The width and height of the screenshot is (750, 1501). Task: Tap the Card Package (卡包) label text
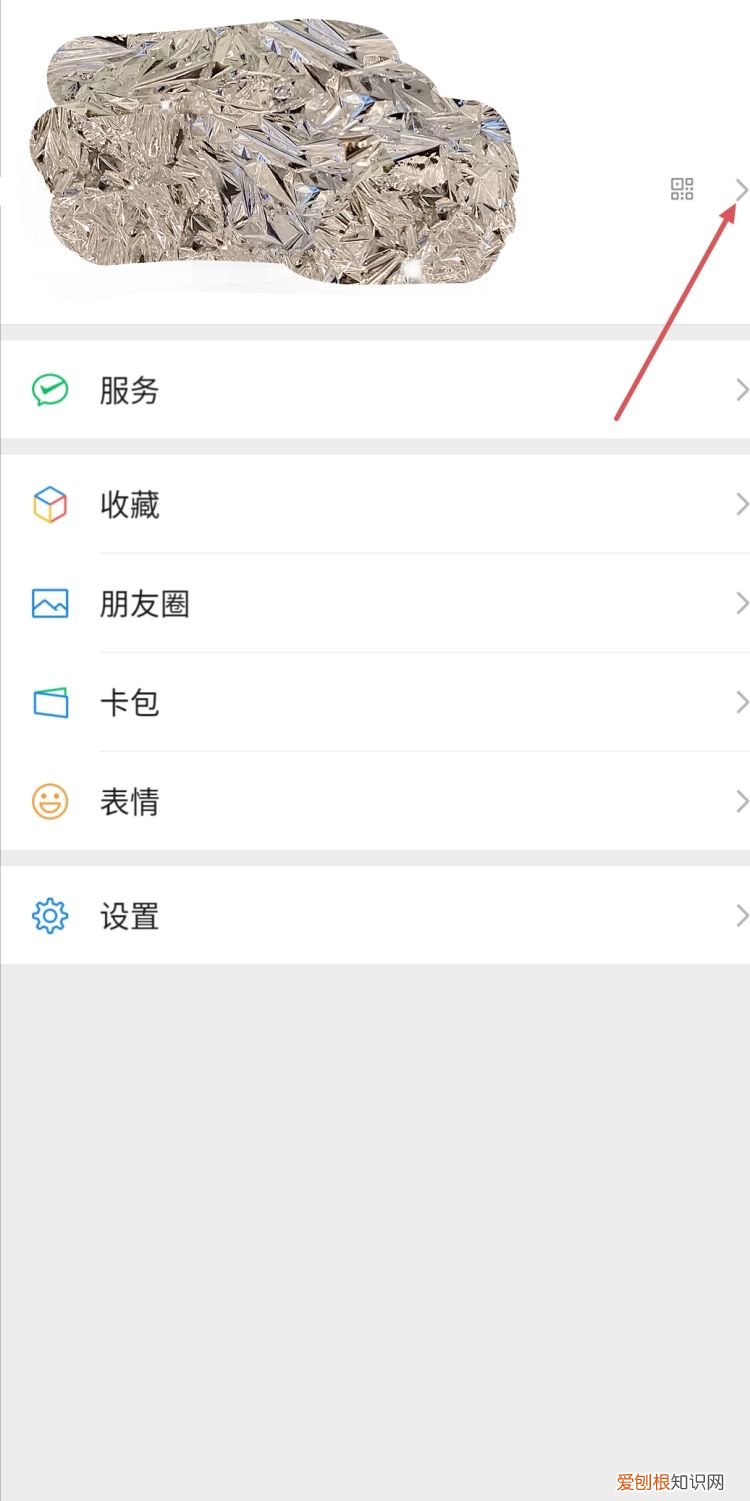click(x=130, y=703)
